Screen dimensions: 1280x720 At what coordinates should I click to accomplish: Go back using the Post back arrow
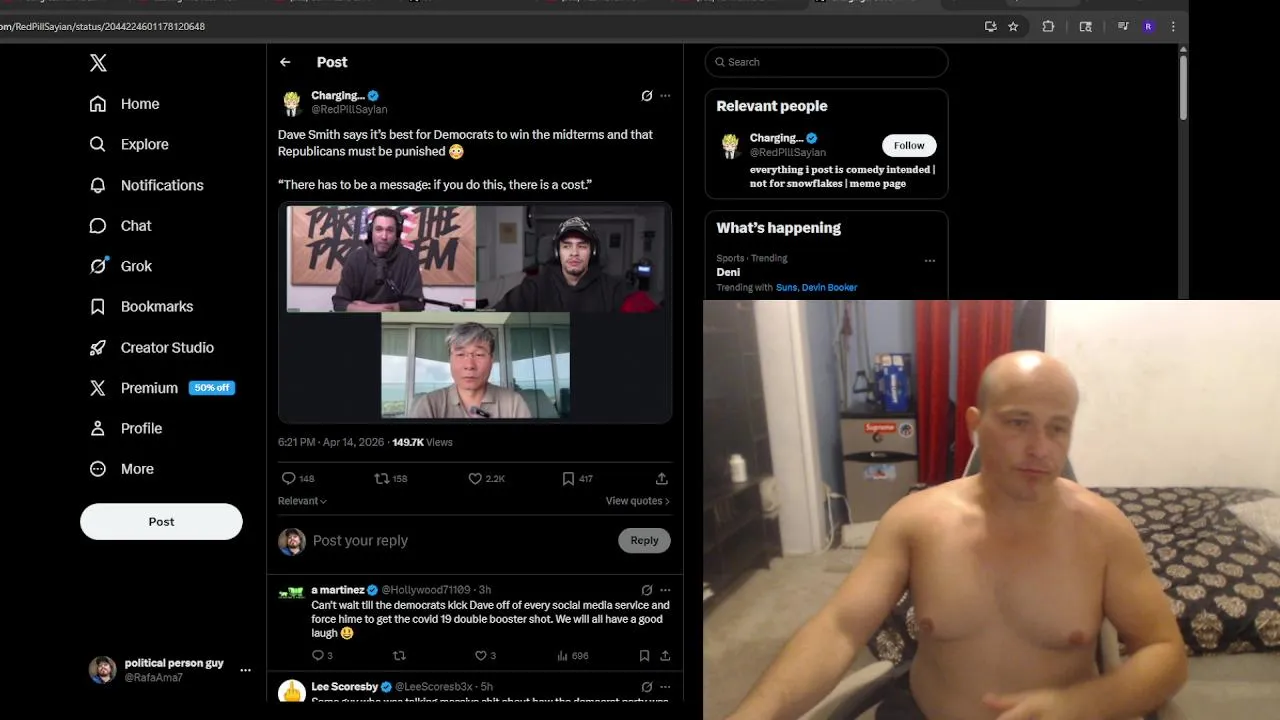click(x=285, y=62)
